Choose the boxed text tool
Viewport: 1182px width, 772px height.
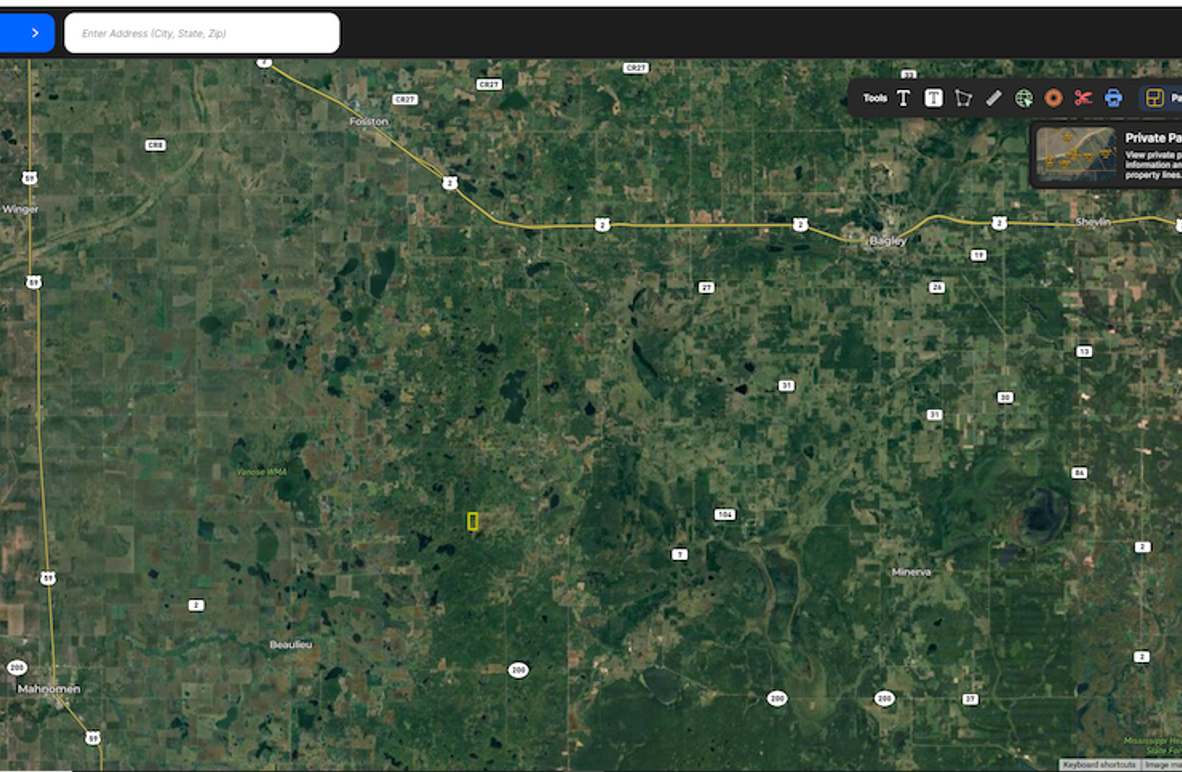933,98
